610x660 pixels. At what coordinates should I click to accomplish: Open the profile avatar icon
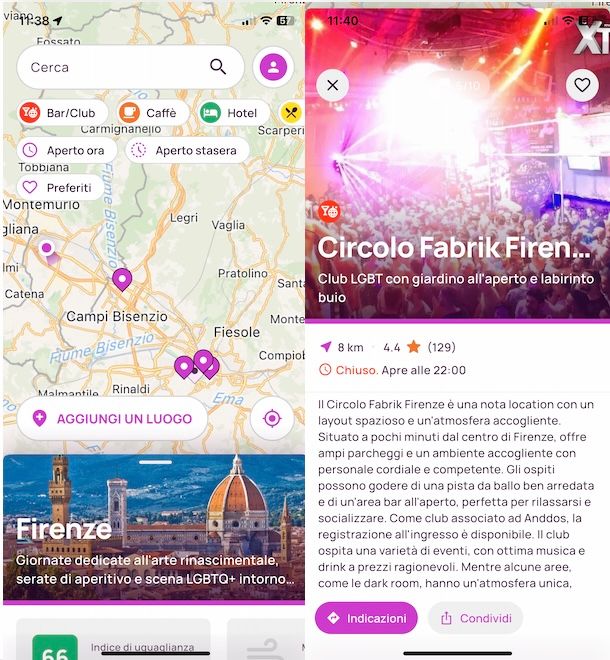pos(273,67)
